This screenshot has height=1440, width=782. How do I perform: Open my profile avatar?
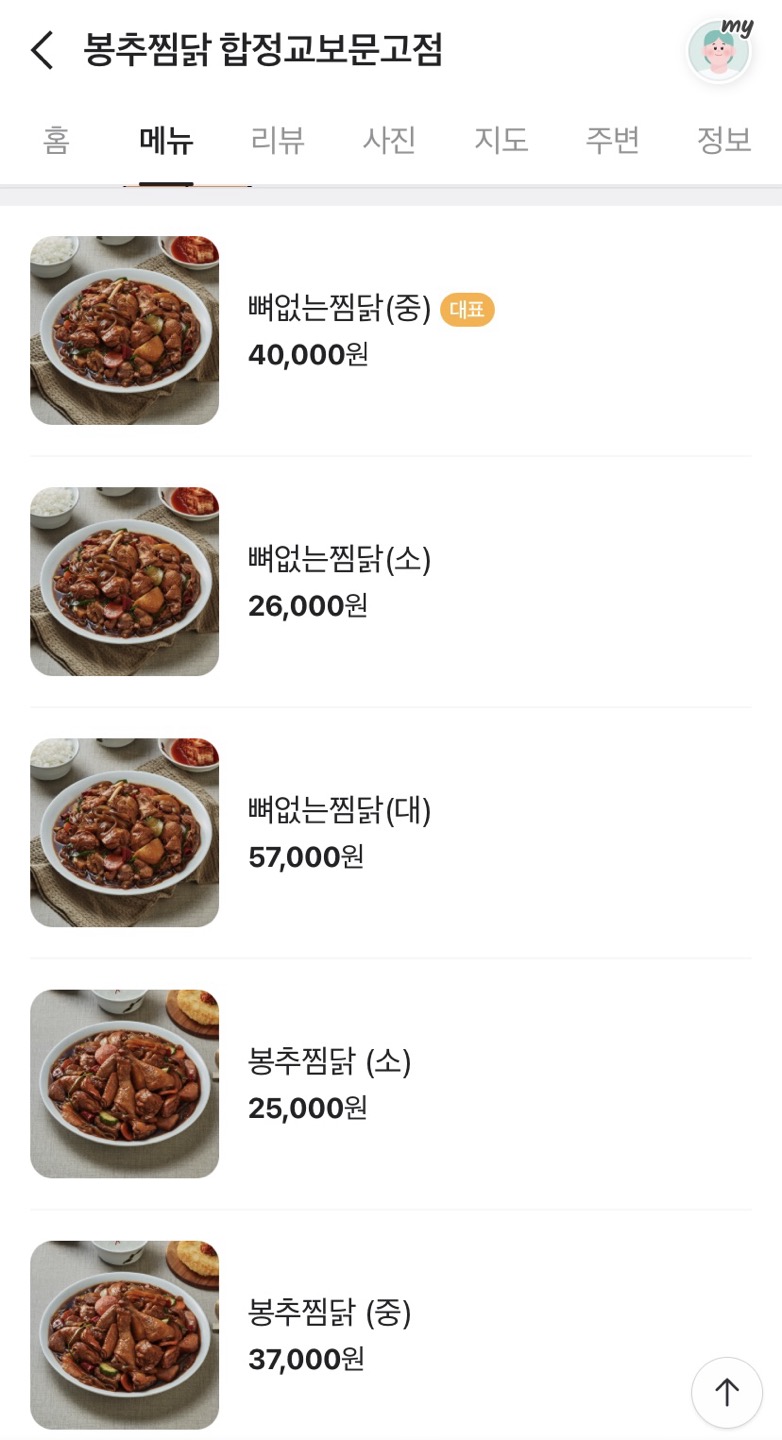tap(720, 50)
